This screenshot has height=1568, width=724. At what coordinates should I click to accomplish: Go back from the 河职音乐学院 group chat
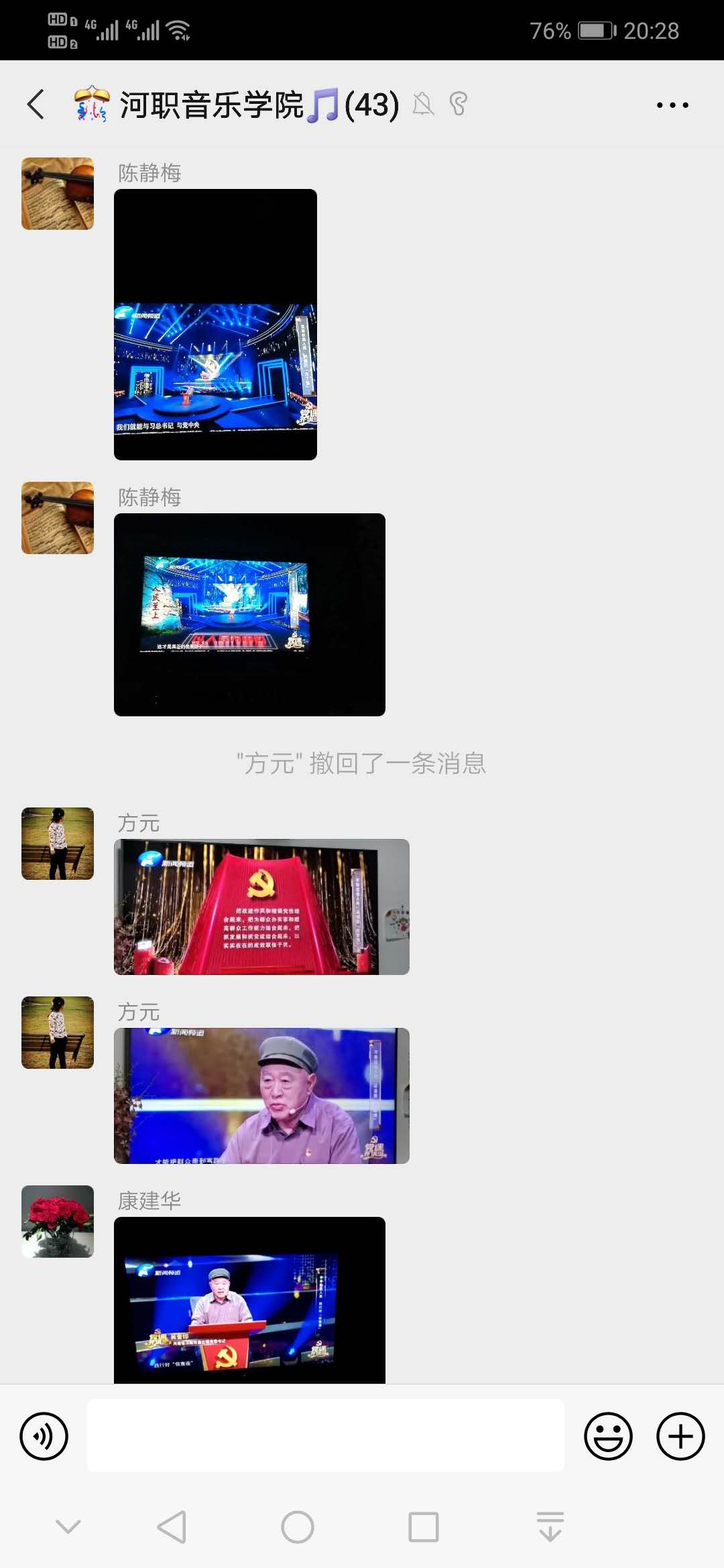[36, 105]
